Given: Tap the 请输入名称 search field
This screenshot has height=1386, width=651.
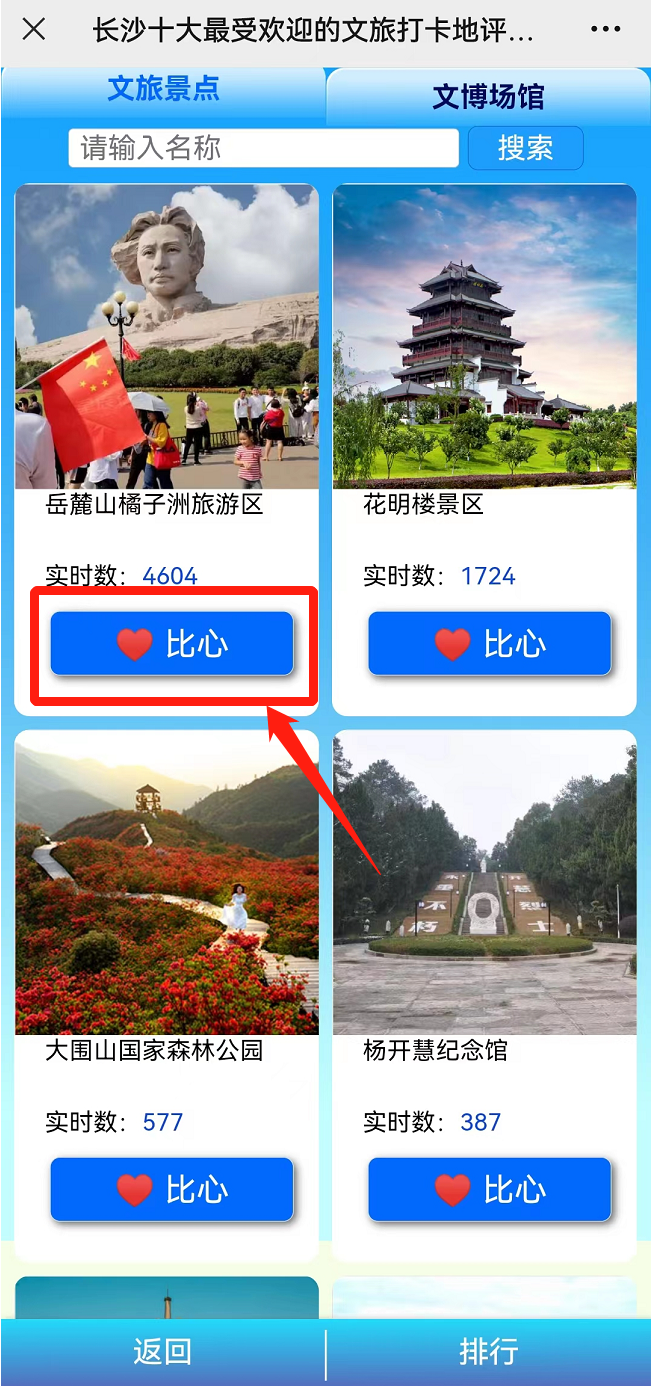Looking at the screenshot, I should point(263,149).
